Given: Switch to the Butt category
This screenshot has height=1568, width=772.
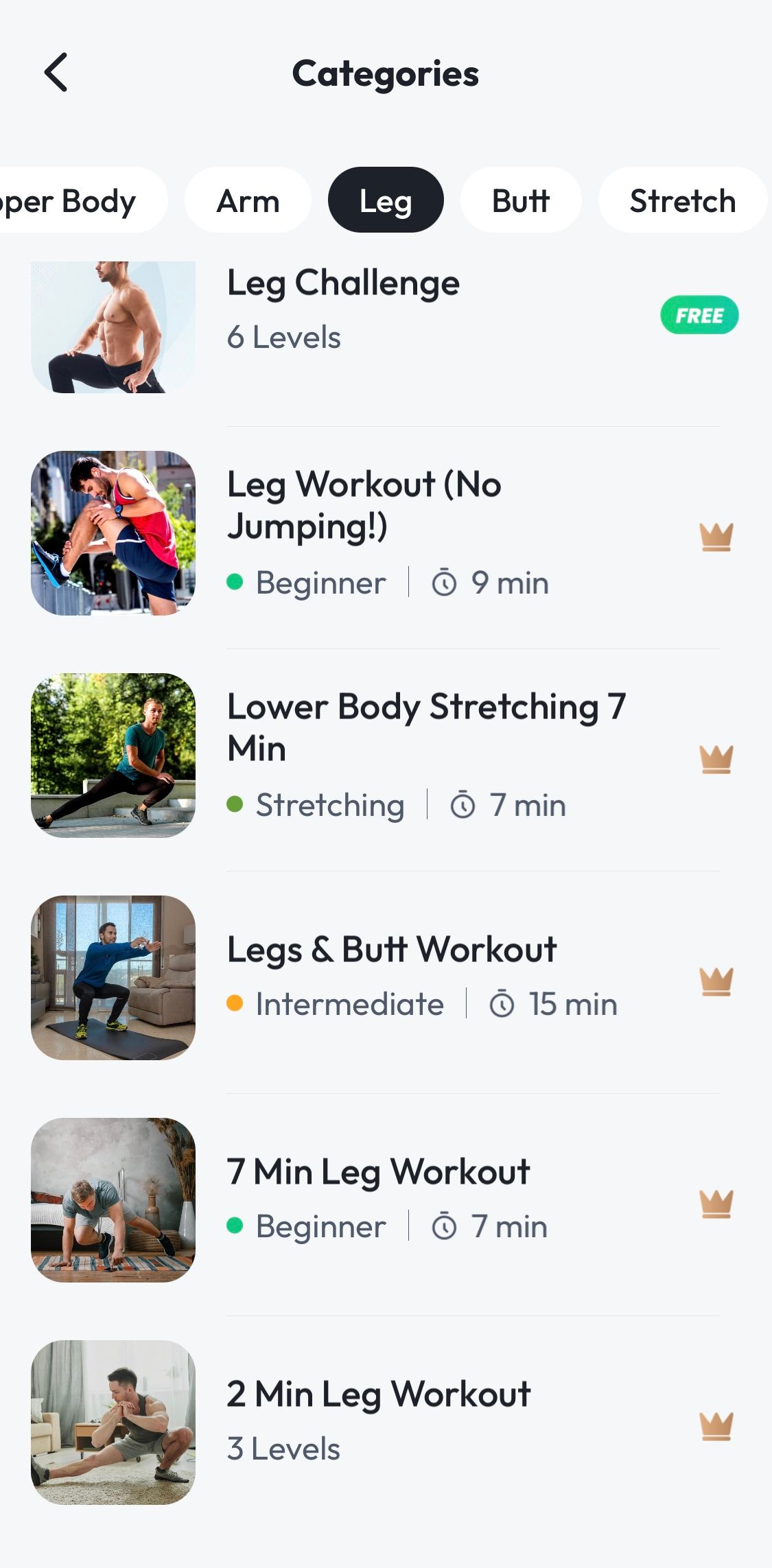Looking at the screenshot, I should [521, 200].
